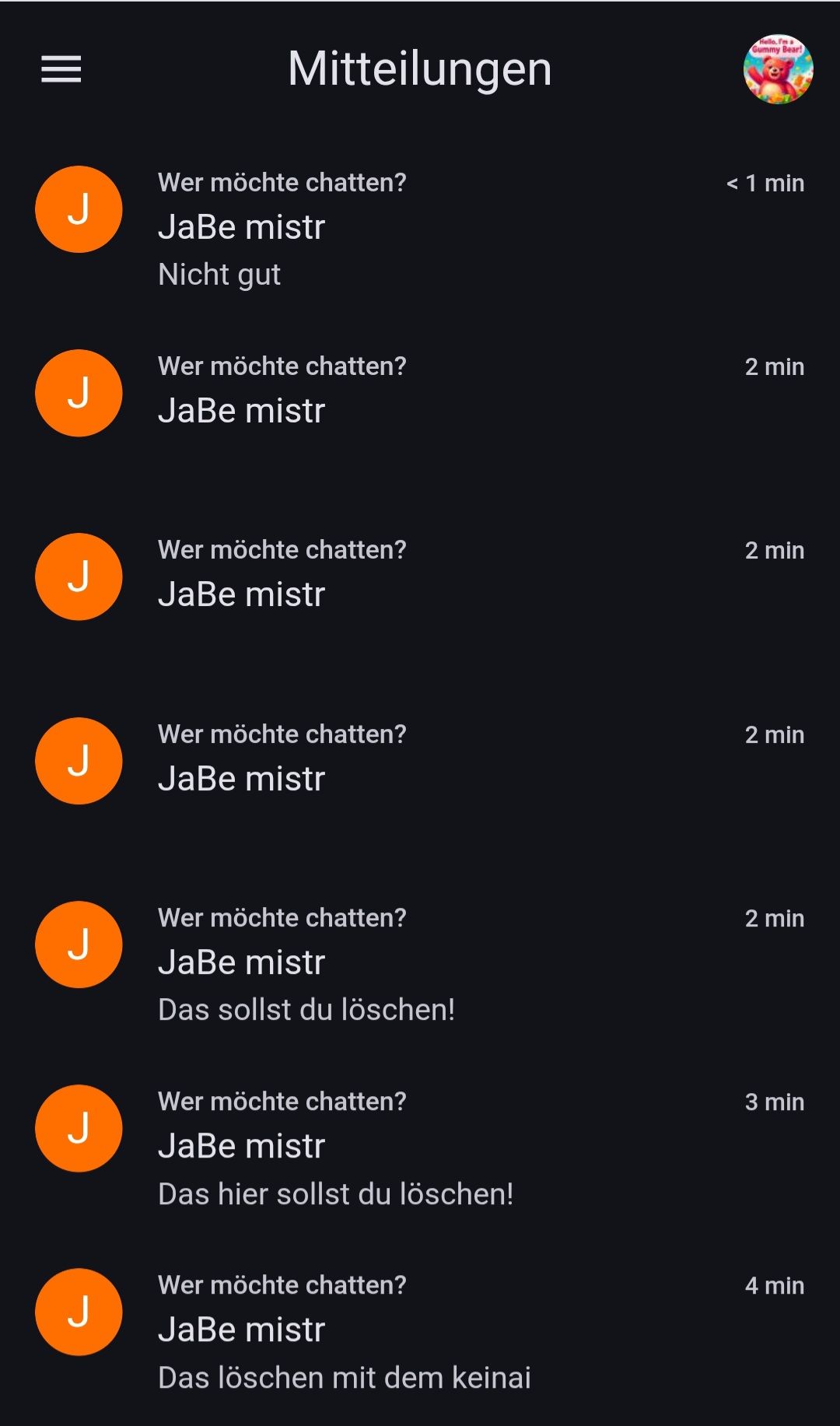Open the Gummy Bear profile avatar

point(778,69)
